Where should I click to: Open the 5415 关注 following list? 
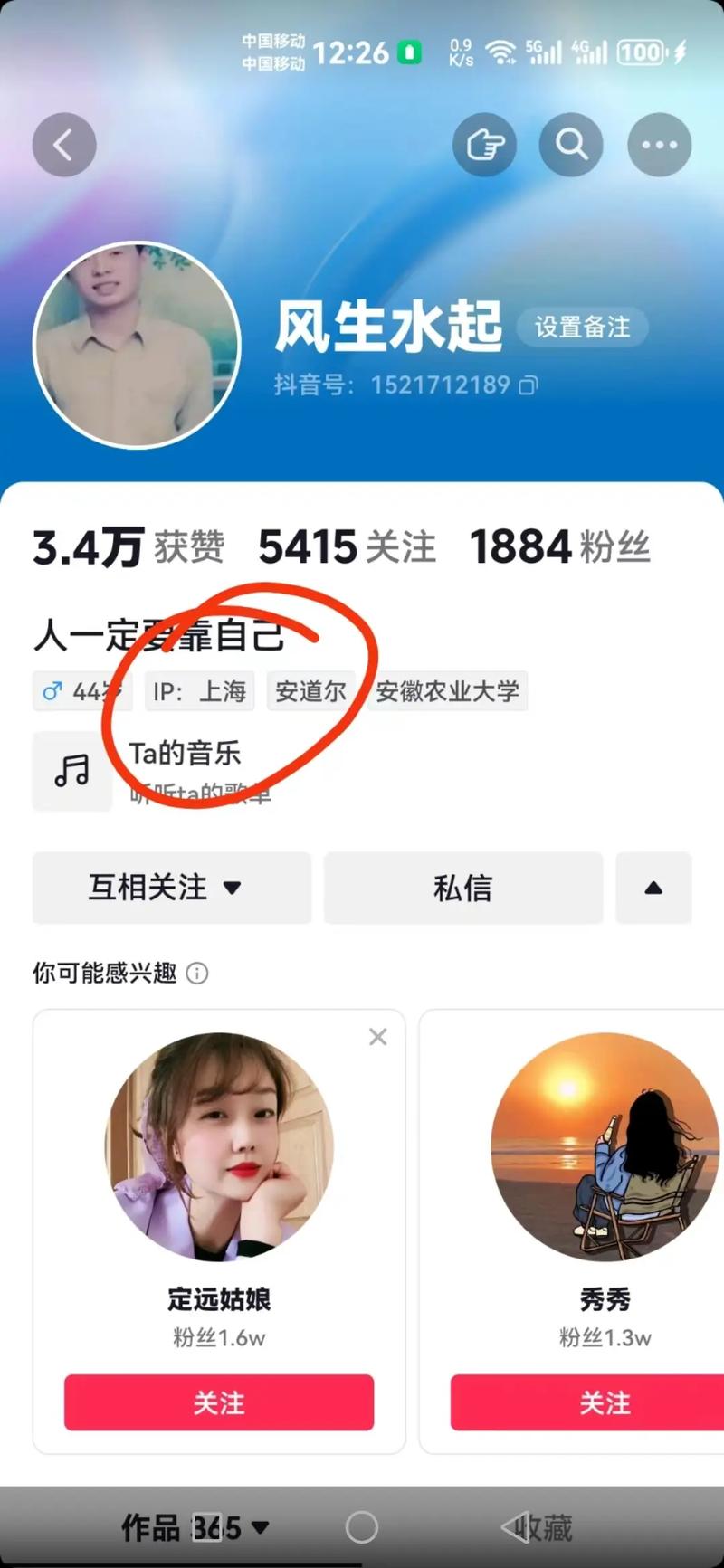(347, 546)
